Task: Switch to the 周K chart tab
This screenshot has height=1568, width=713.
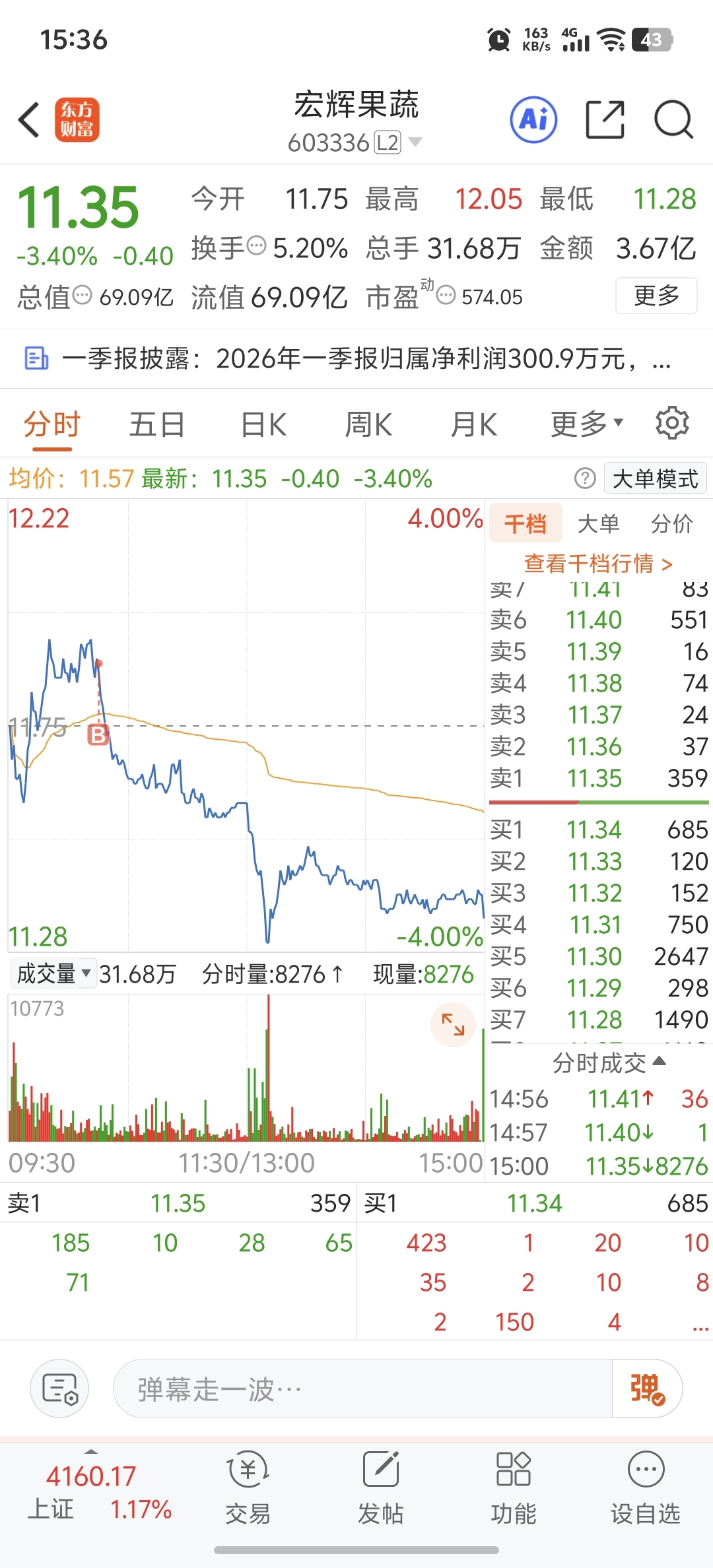Action: [x=368, y=424]
